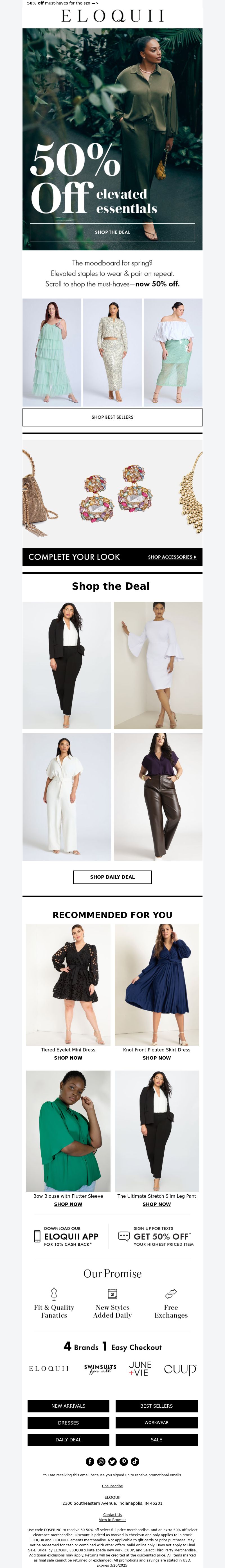Tap the Shop Daily Deal button
The image size is (225, 1568).
(112, 876)
